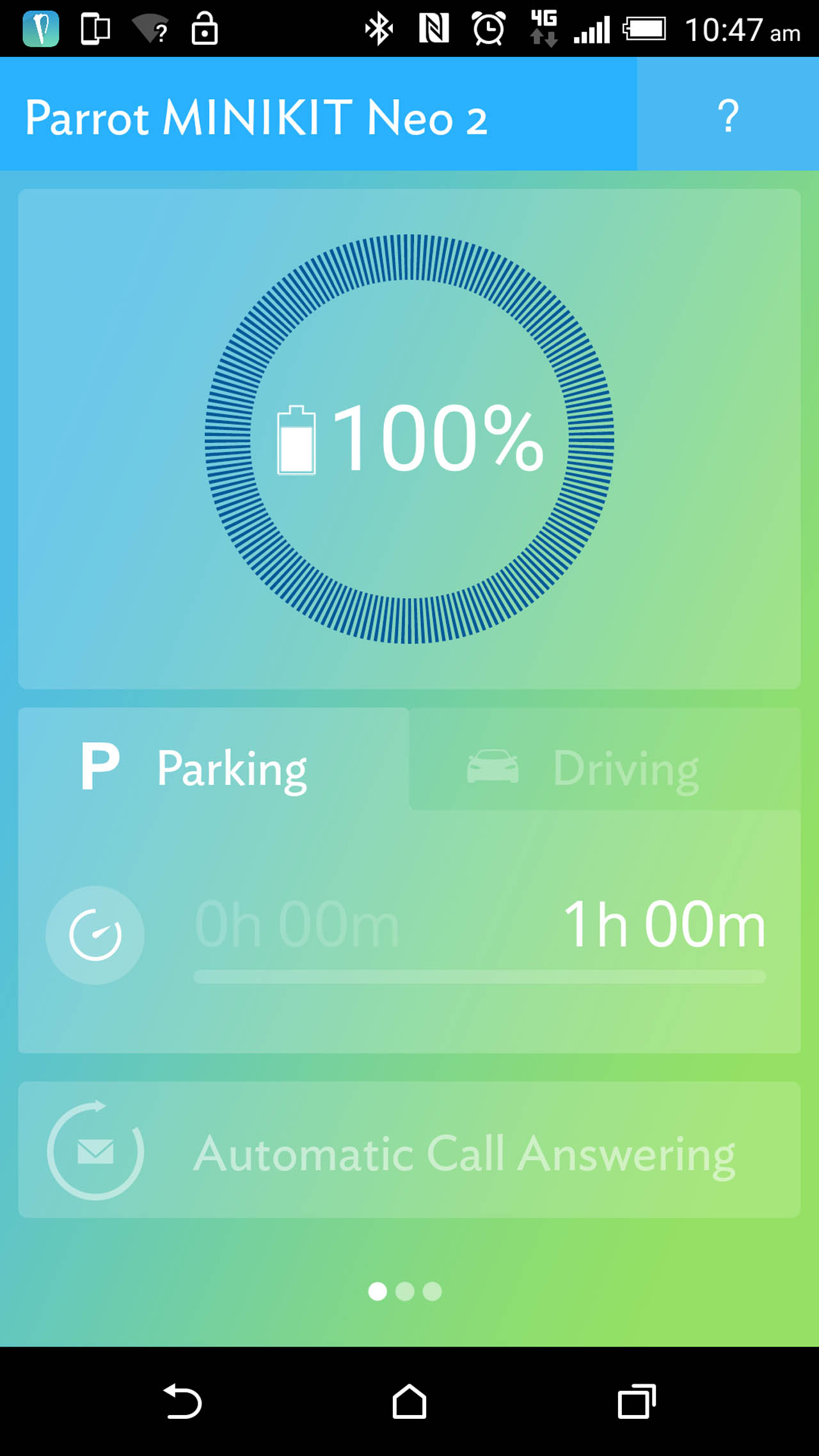
Task: Go back with the system back button
Action: coord(182,1401)
